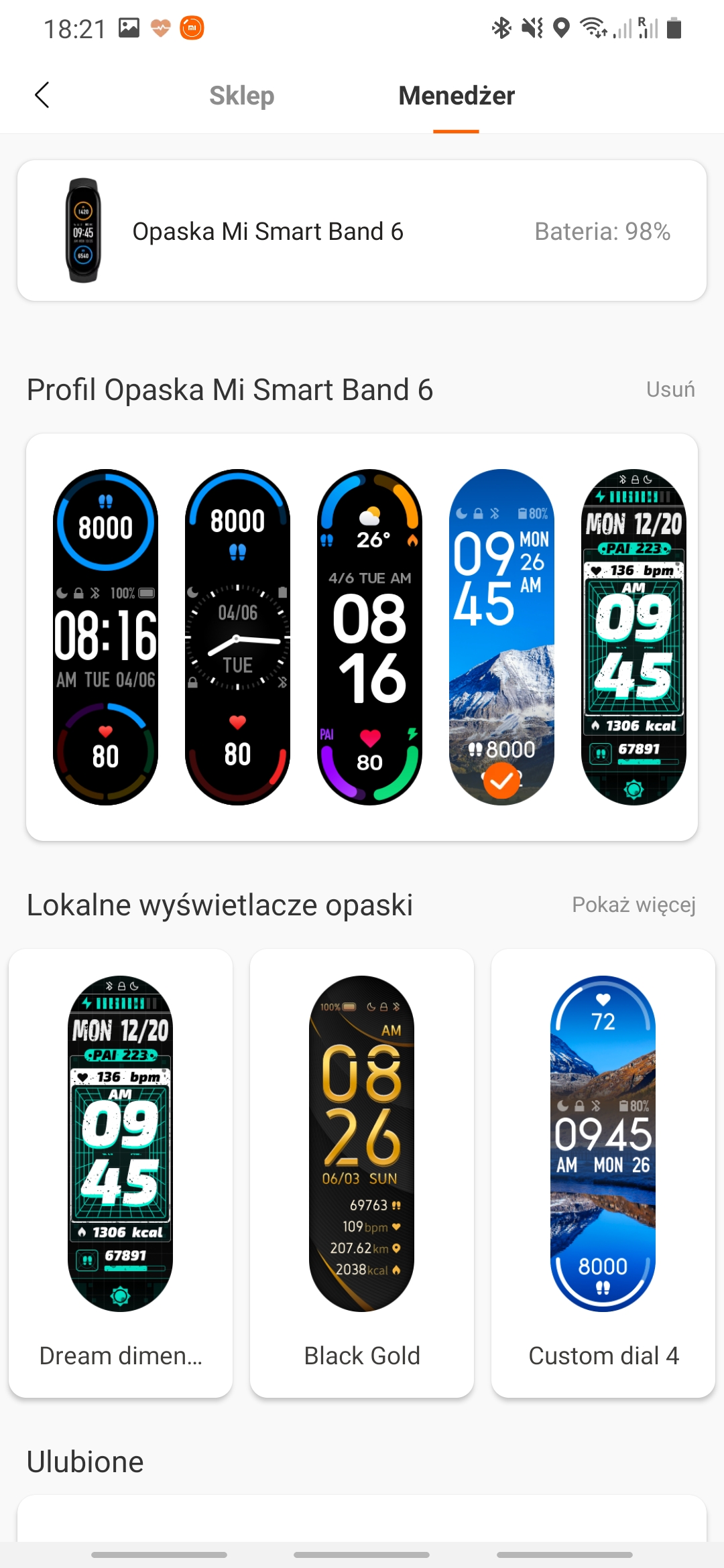Open the Custom dial 4 watch face
This screenshot has height=1568, width=724.
(603, 1173)
